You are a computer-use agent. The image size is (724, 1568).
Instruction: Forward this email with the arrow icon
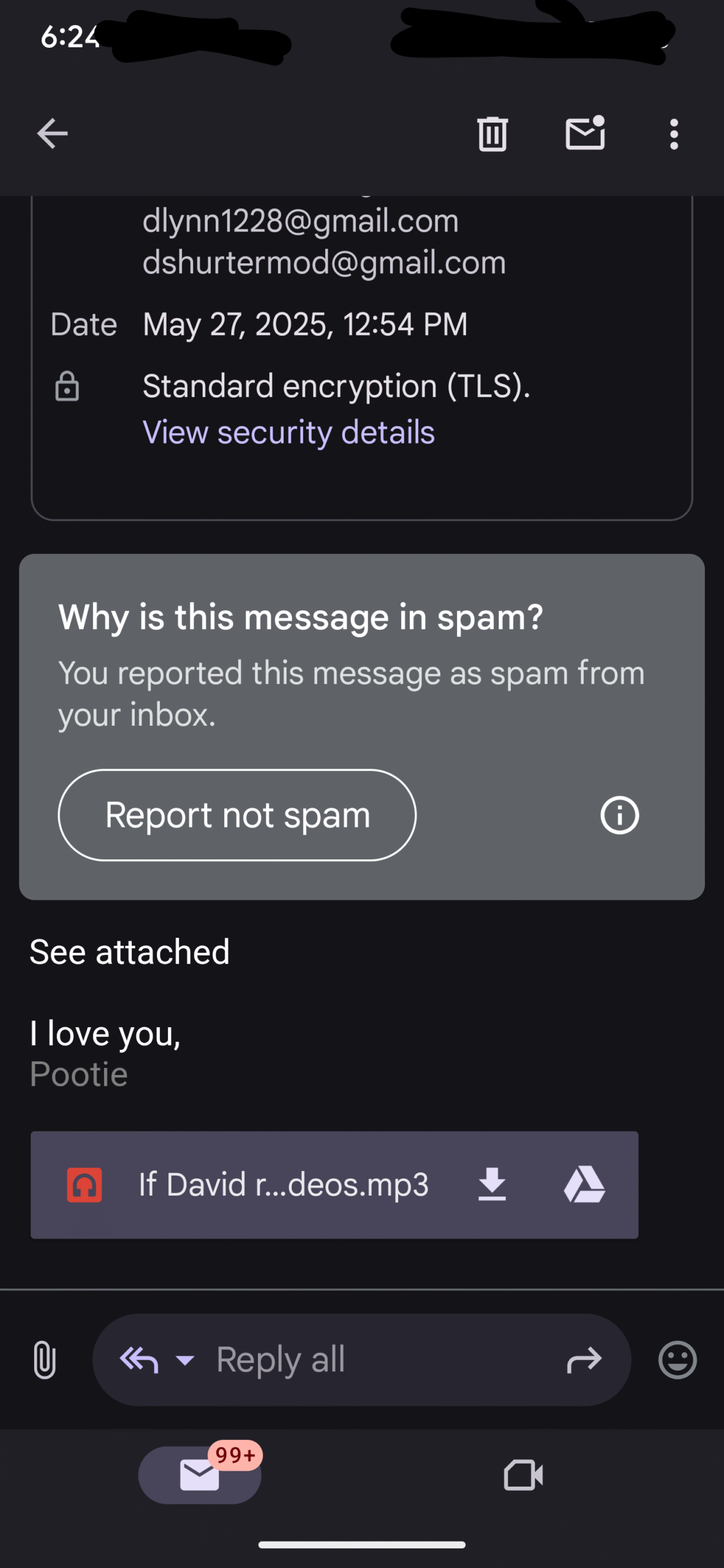coord(584,1360)
